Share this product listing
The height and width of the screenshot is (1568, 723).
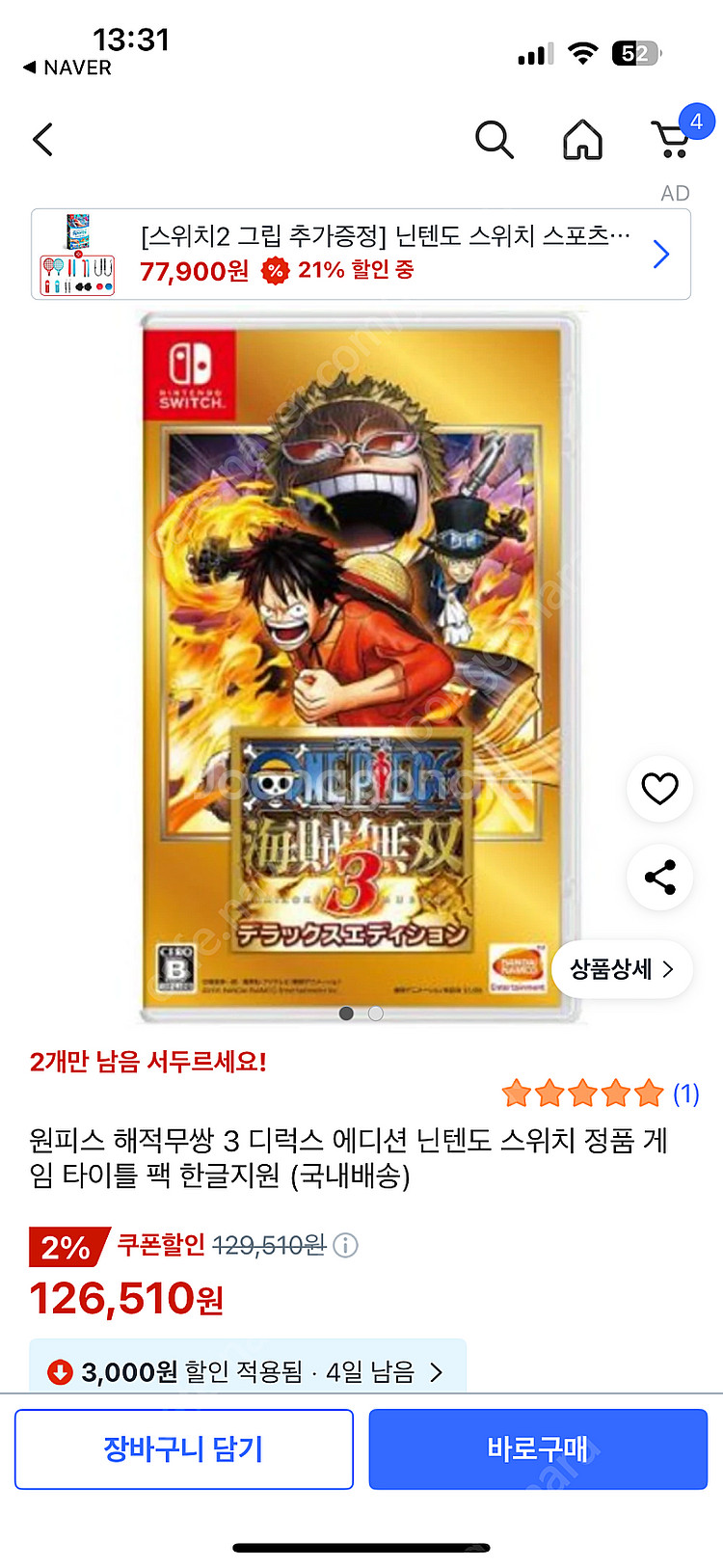click(659, 878)
